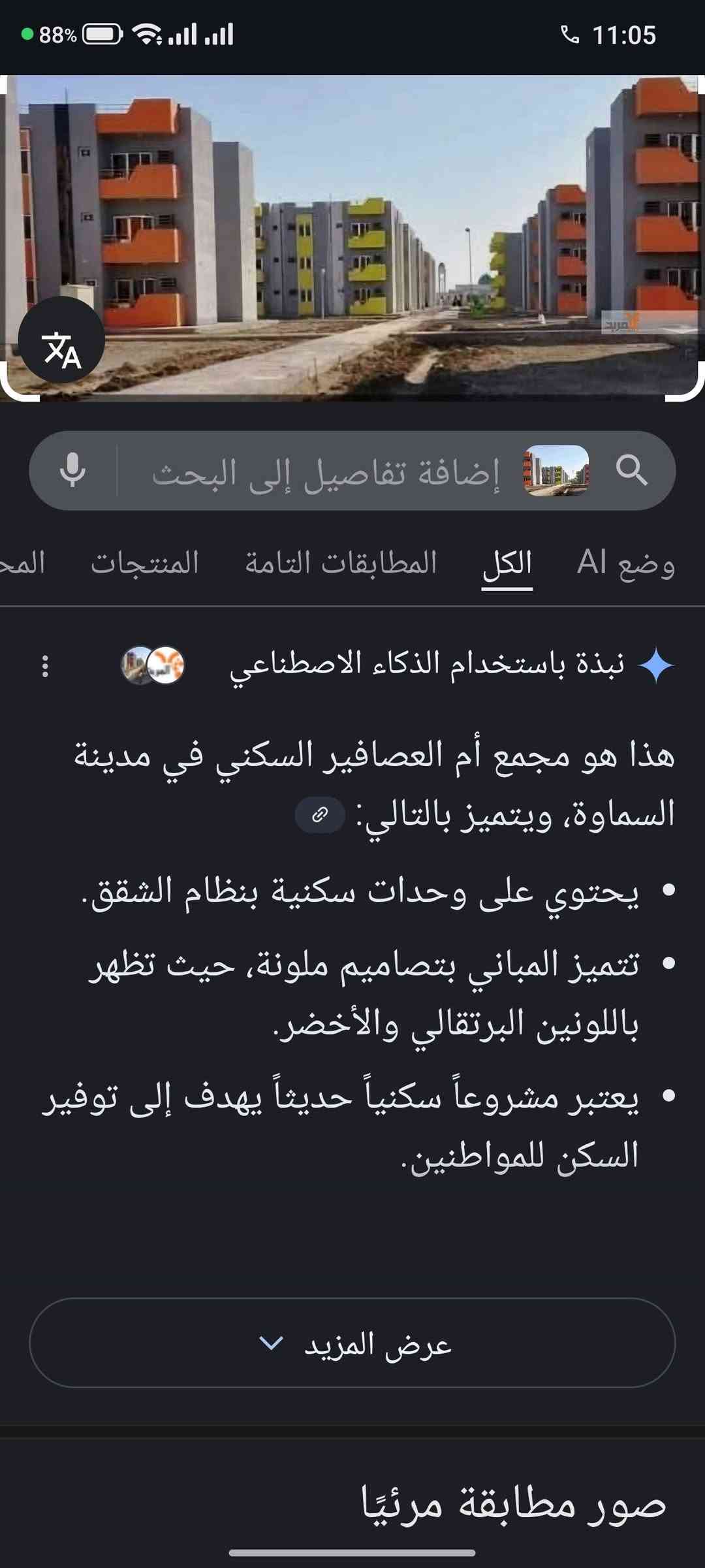Expand 'عرض المزيد' to show more
705x1568 pixels.
tap(352, 1343)
